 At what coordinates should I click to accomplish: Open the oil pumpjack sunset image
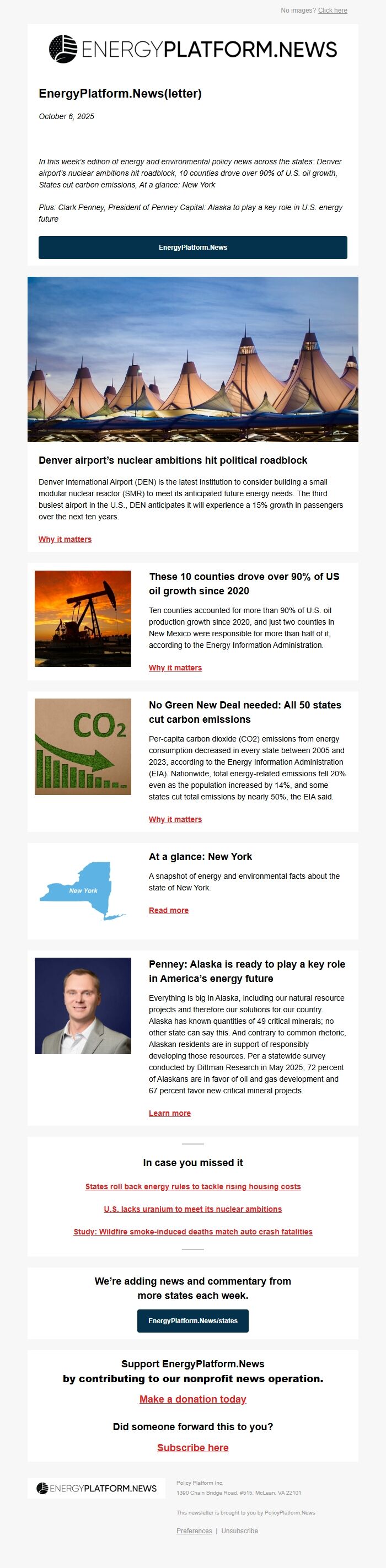pyautogui.click(x=83, y=619)
